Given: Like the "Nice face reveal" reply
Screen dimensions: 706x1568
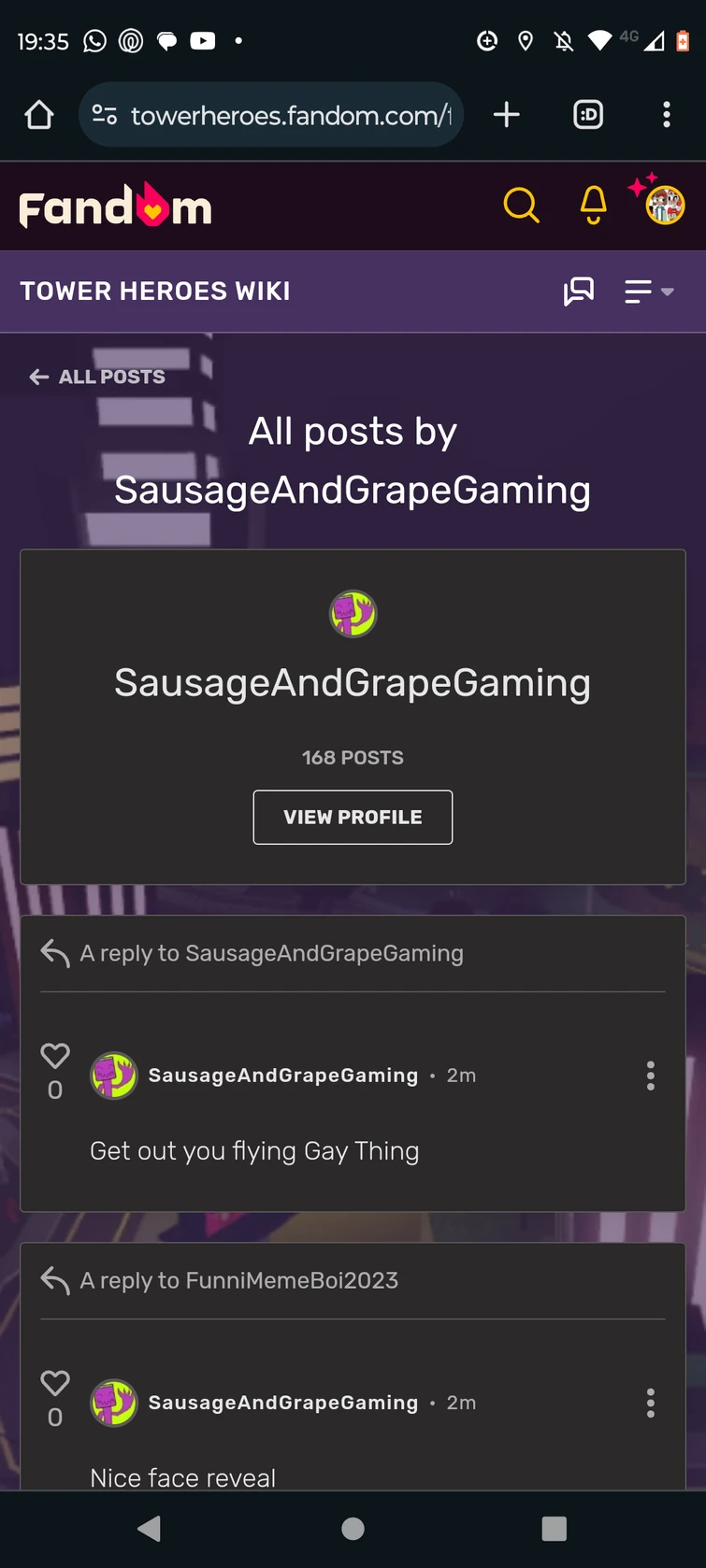Looking at the screenshot, I should pyautogui.click(x=55, y=1384).
